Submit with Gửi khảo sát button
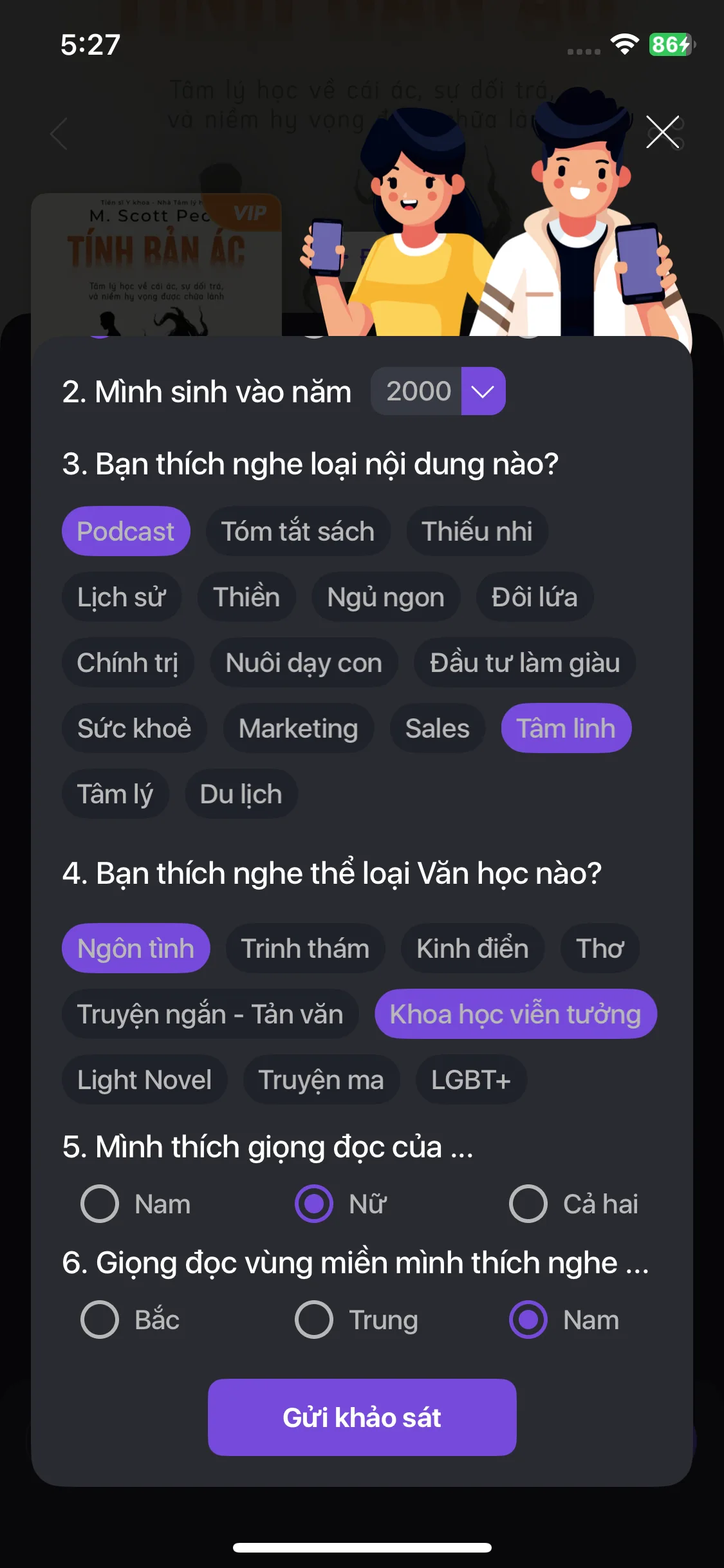The width and height of the screenshot is (724, 1568). [362, 1417]
